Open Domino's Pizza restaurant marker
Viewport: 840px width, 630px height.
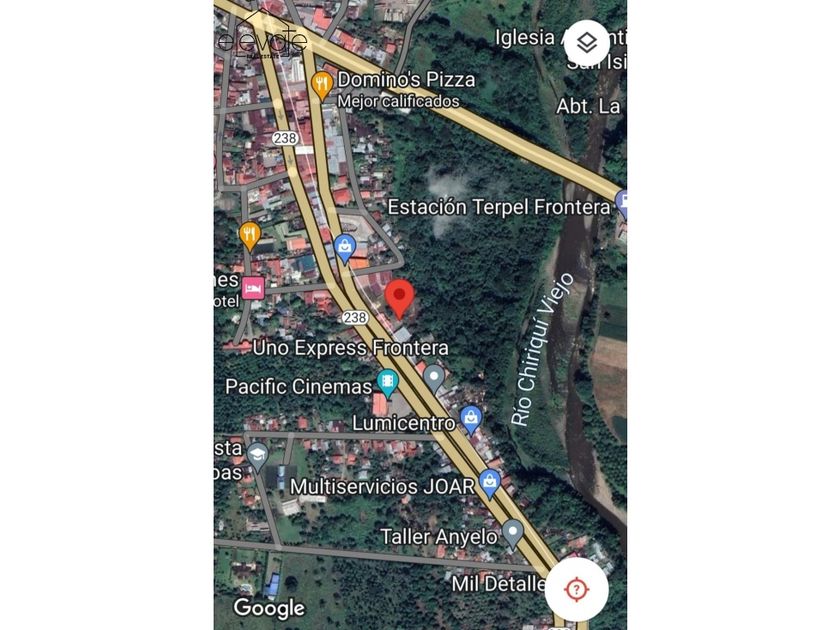[x=321, y=85]
